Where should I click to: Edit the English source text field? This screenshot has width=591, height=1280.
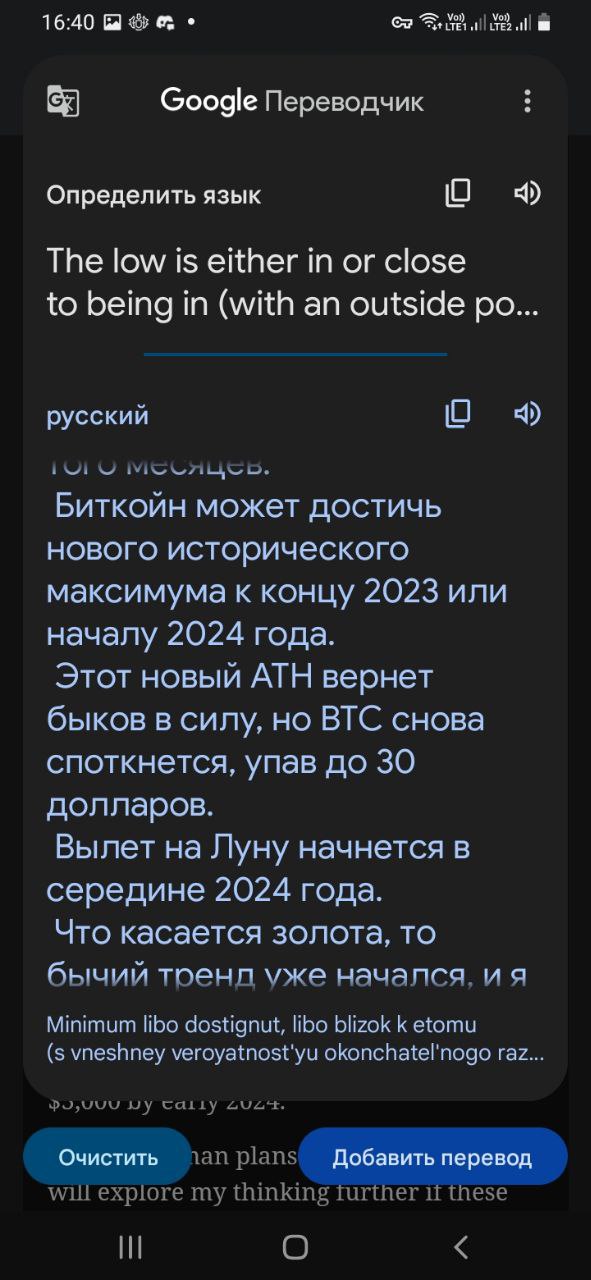pyautogui.click(x=293, y=282)
